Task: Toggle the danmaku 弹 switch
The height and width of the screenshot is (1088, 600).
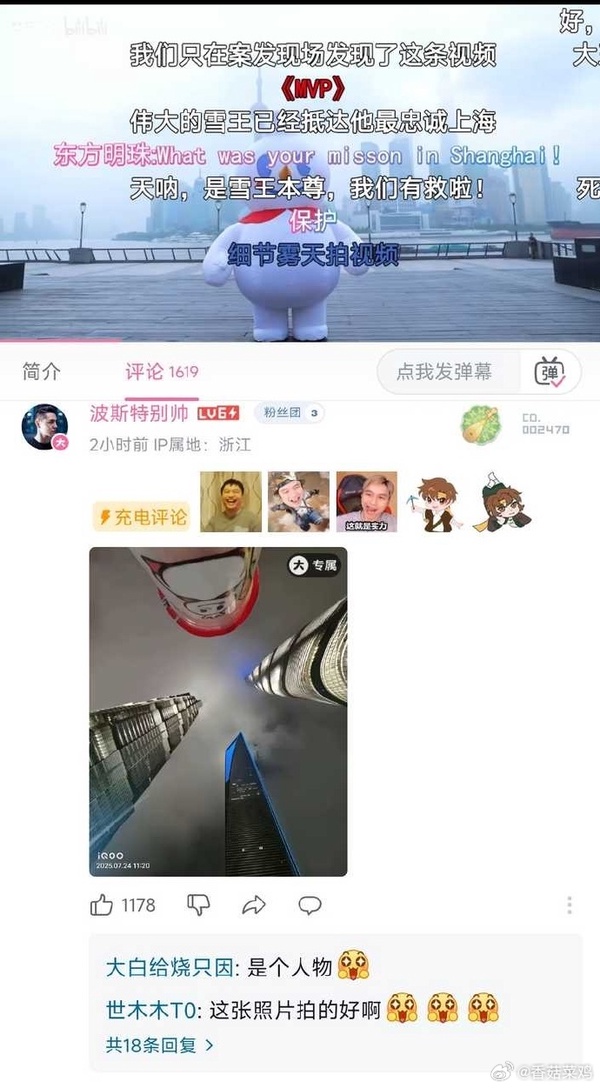Action: tap(550, 372)
